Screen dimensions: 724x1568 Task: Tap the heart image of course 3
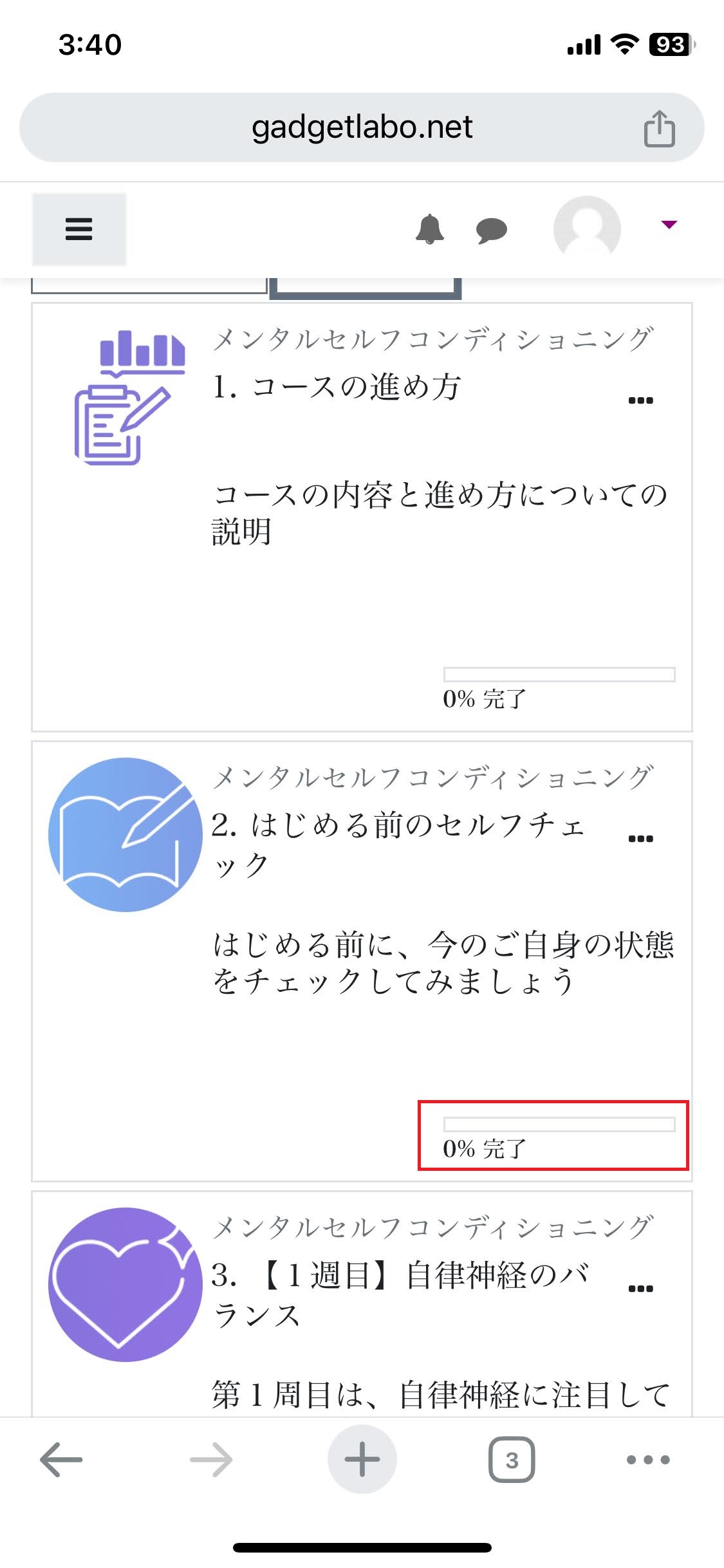click(x=125, y=1285)
